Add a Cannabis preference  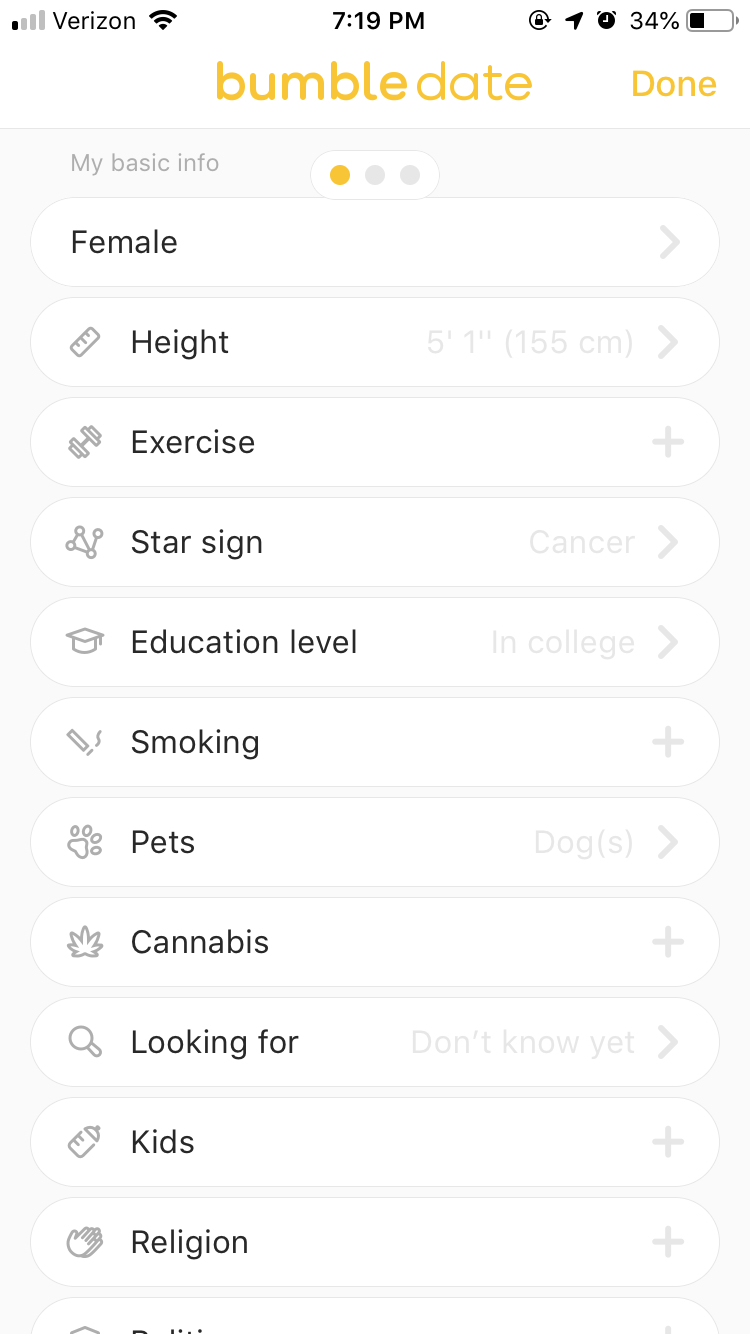coord(375,942)
